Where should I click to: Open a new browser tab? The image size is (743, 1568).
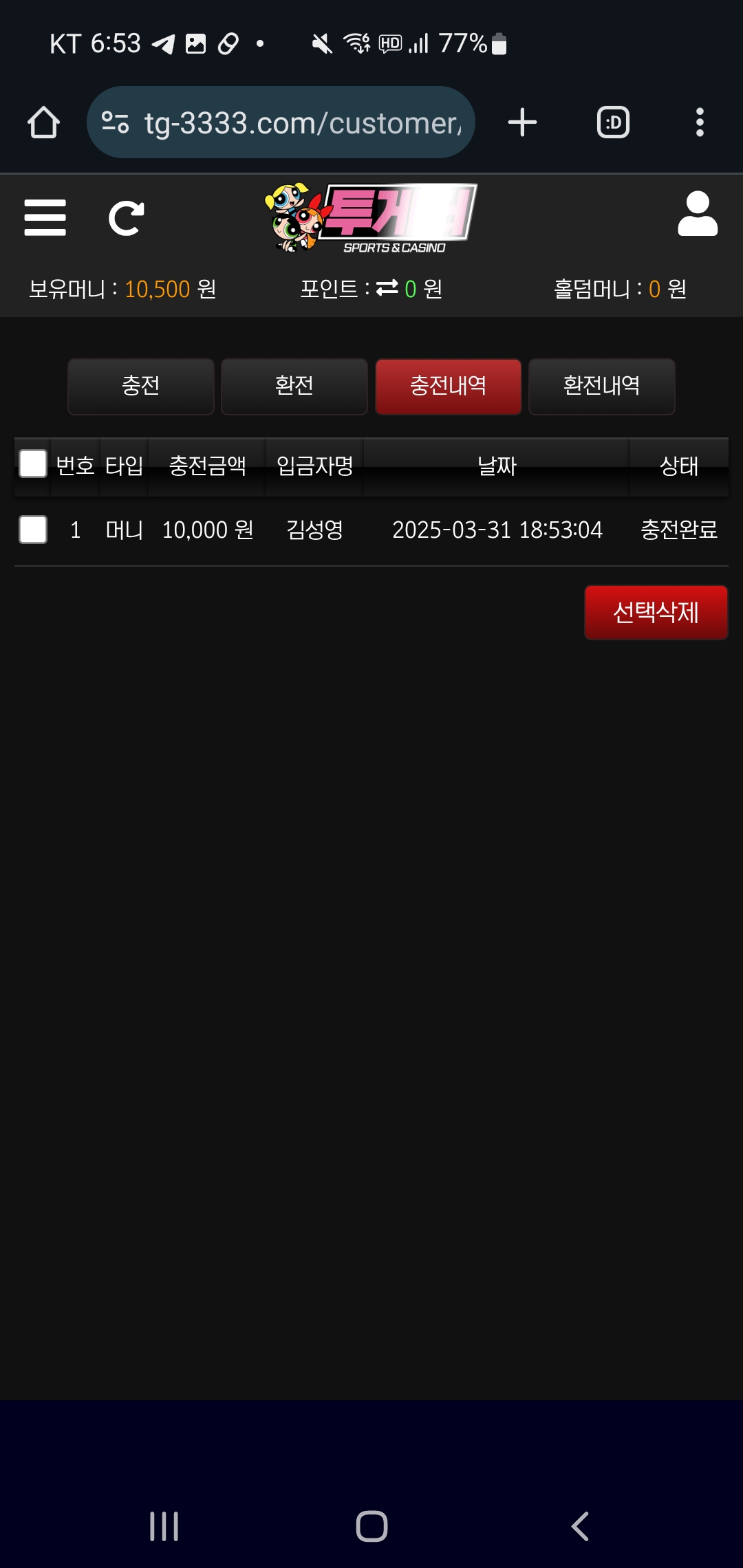(522, 123)
